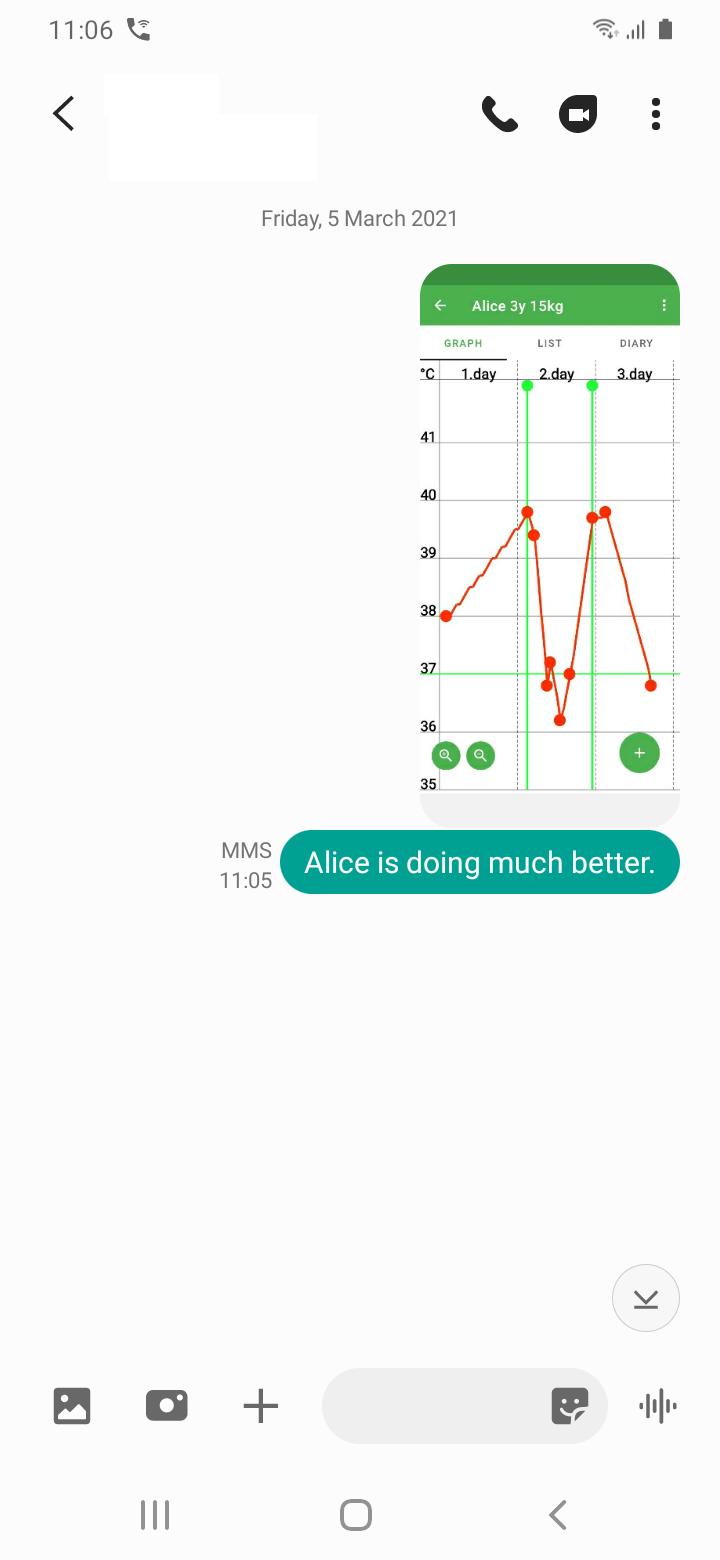
Task: Open the overflow menu in the top bar
Action: pos(656,114)
